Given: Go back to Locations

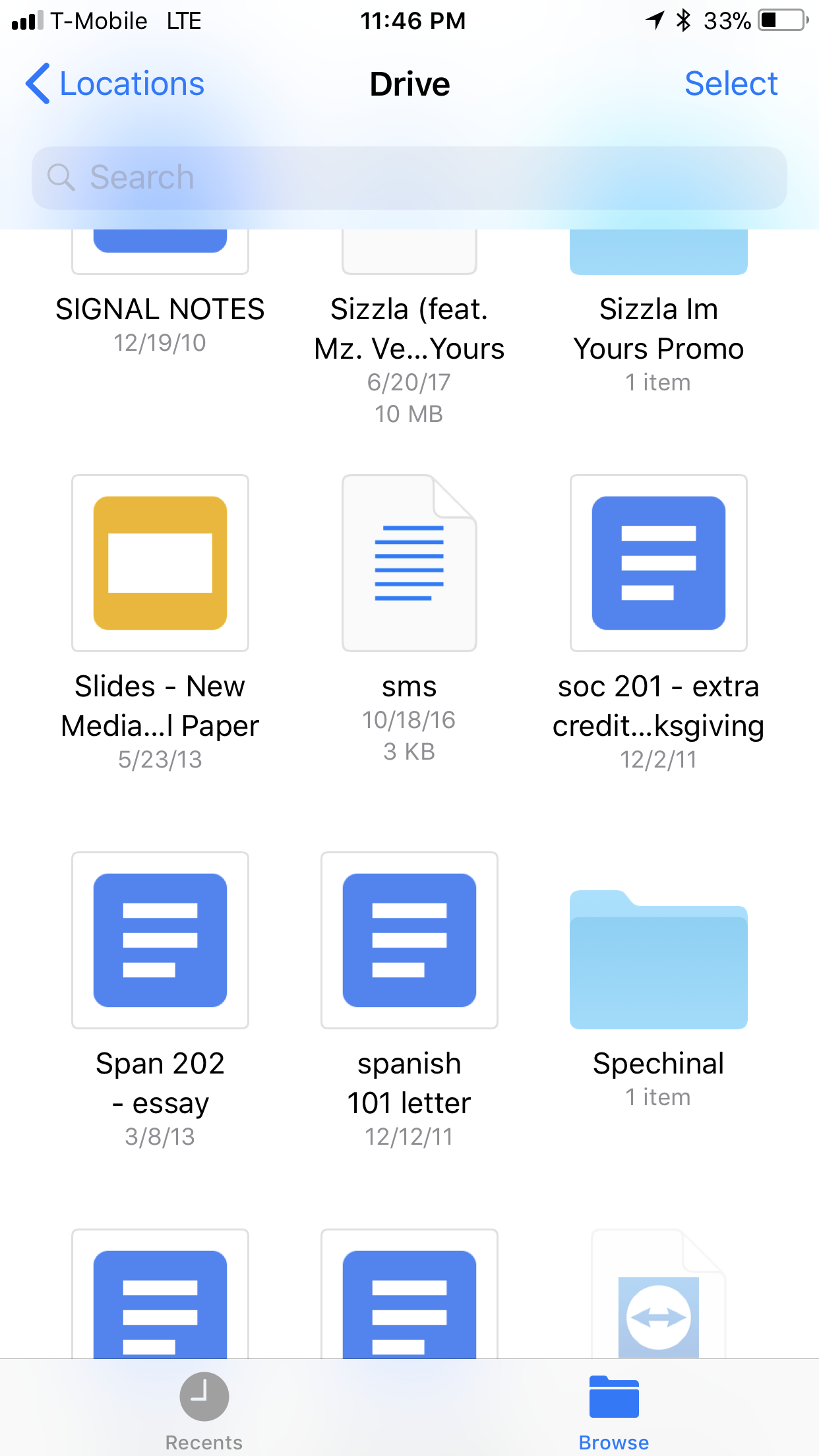Looking at the screenshot, I should point(115,84).
